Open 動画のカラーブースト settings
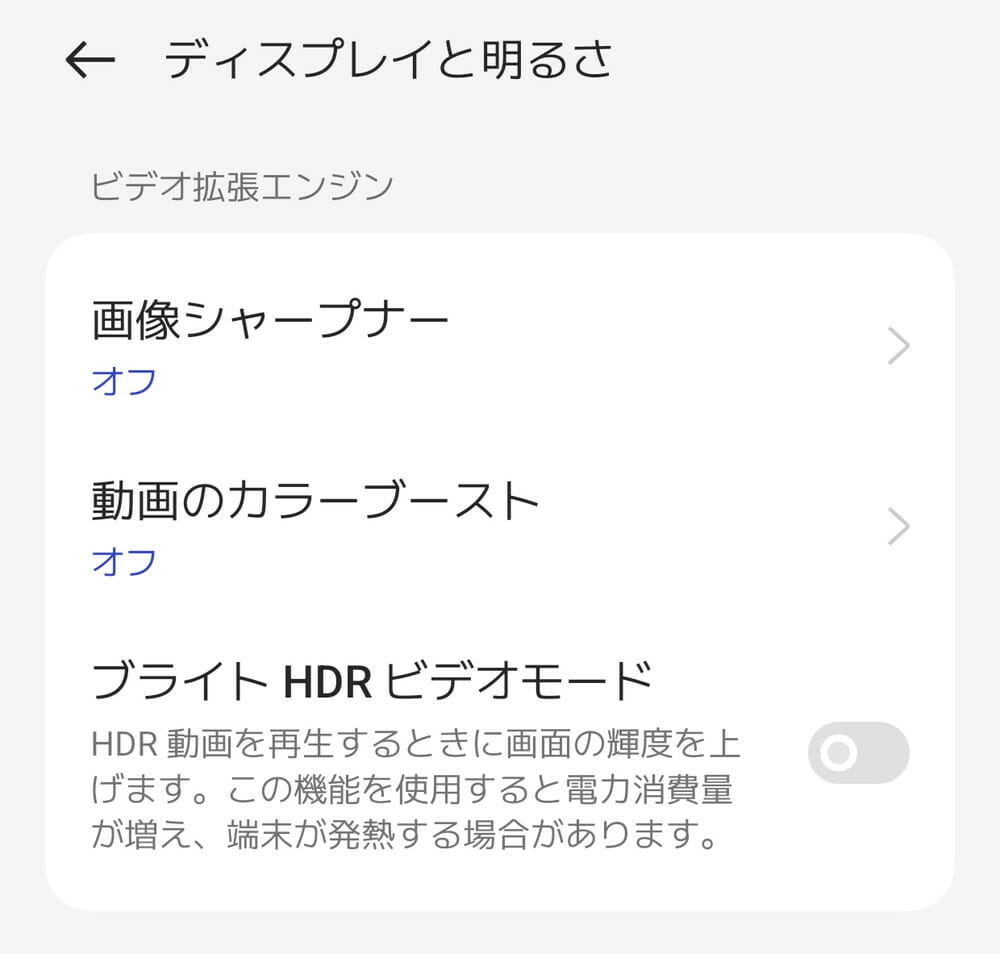The image size is (1000, 954). pos(498,527)
